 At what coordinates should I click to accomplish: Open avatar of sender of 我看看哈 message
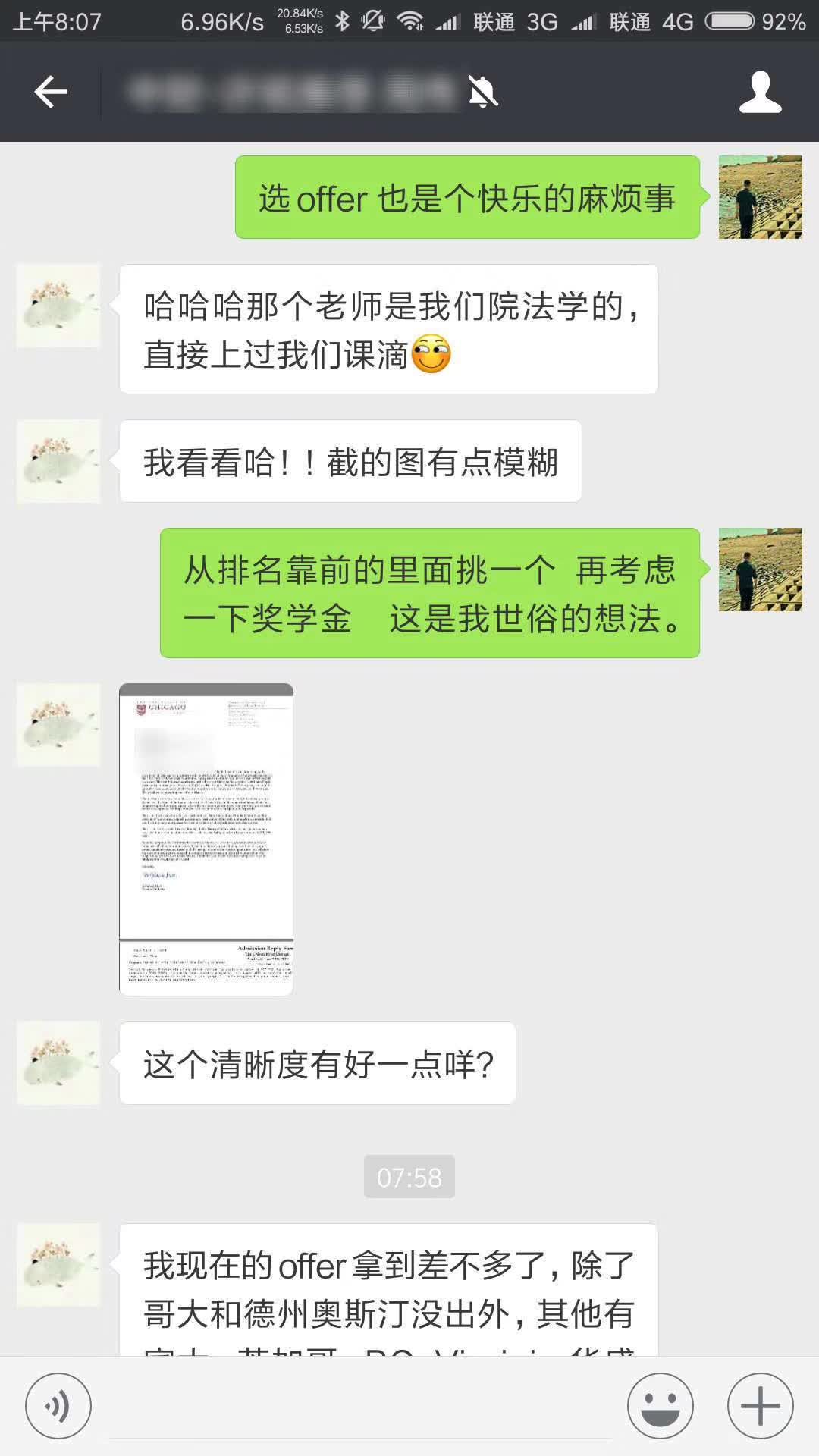pos(58,461)
